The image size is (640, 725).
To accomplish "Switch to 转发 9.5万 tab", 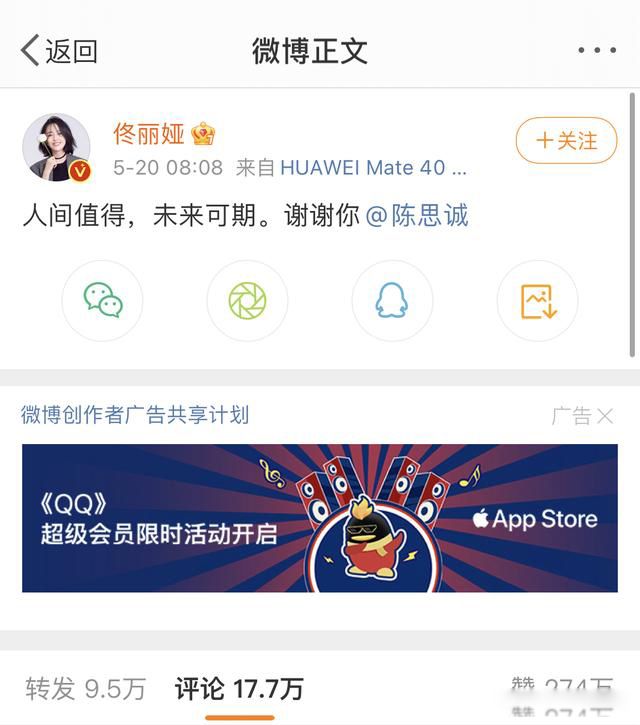I will [86, 689].
